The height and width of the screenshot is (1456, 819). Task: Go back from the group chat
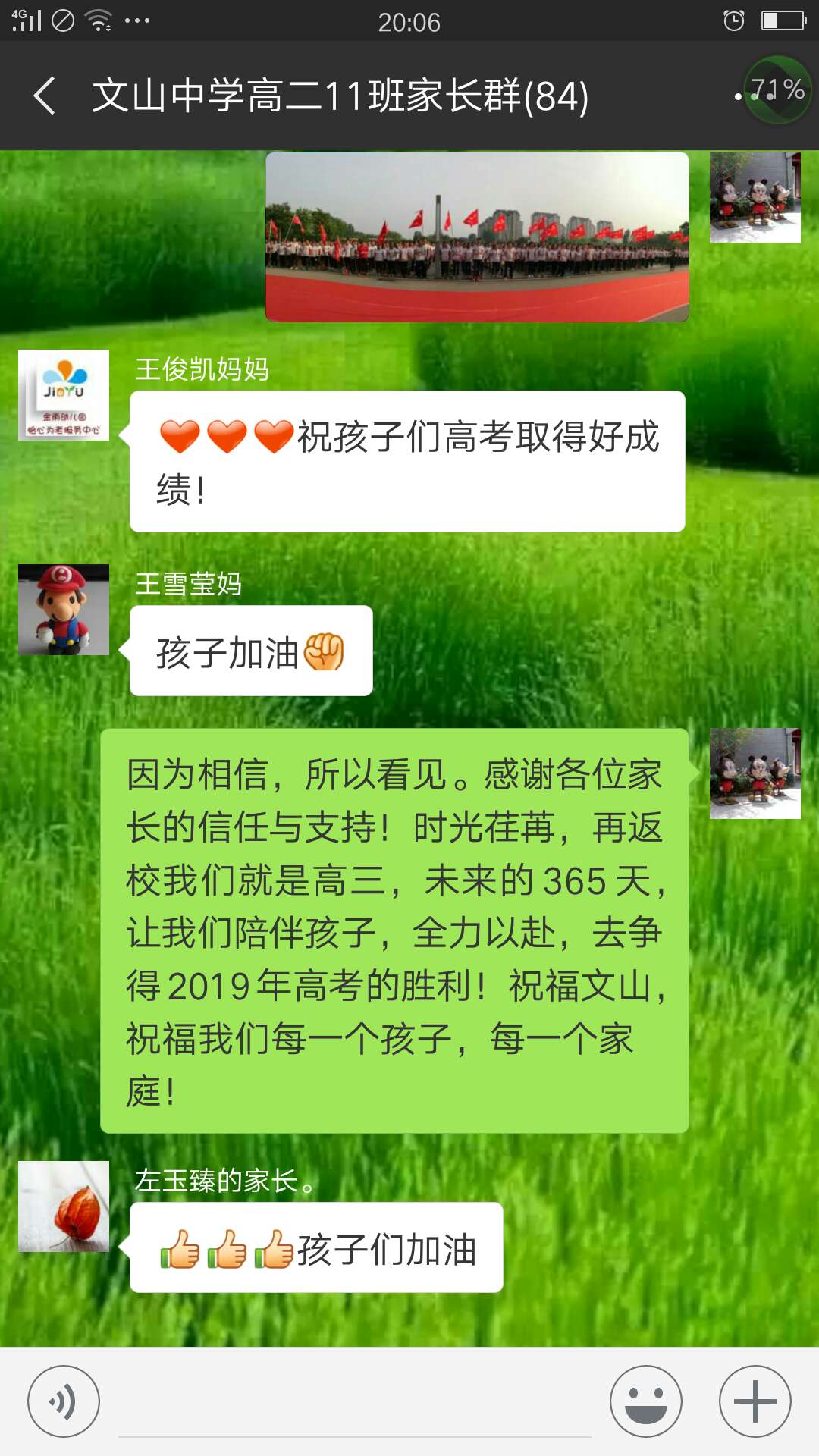tap(44, 96)
